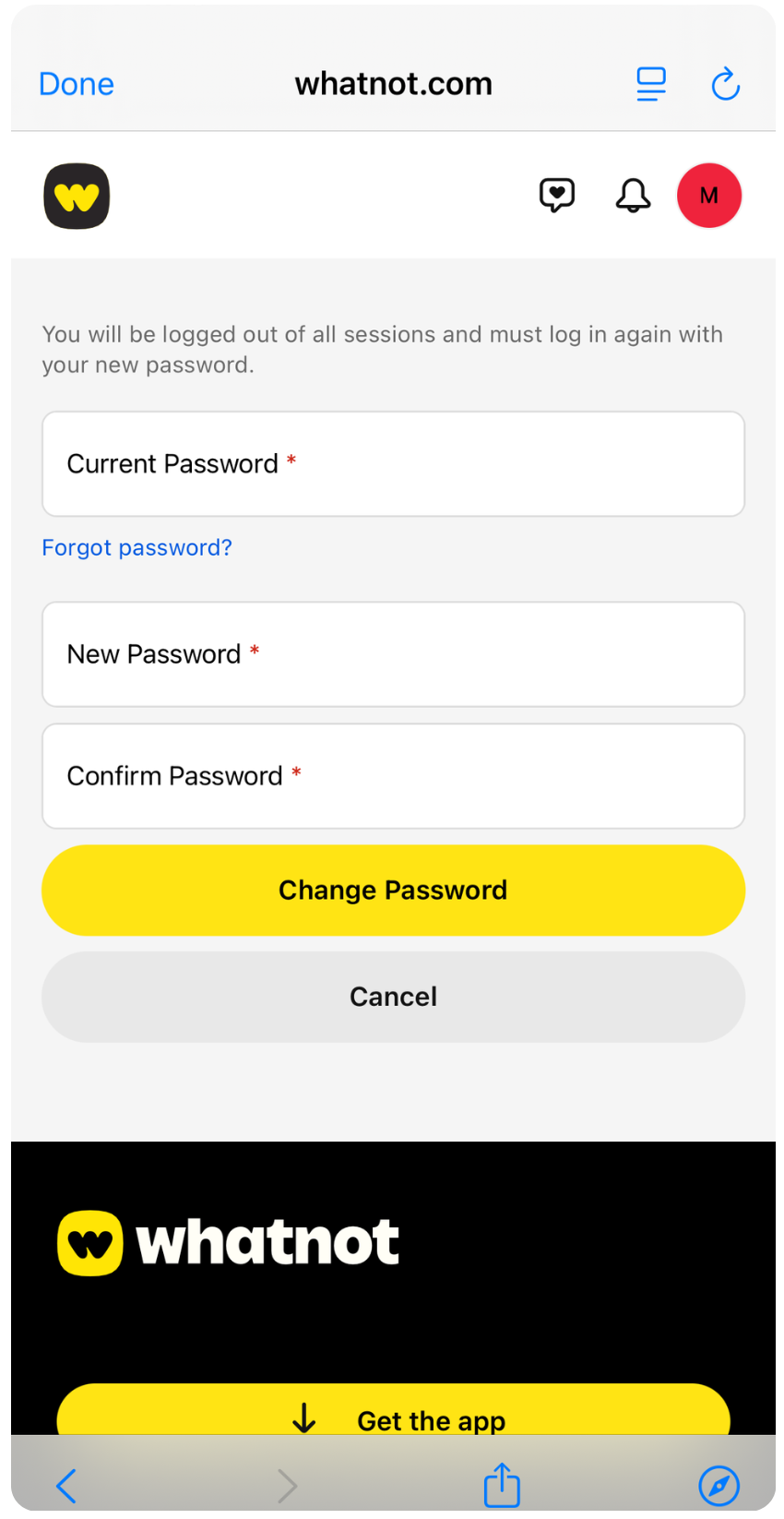Share this page via share icon
Viewport: 784px width, 1519px height.
502,1484
